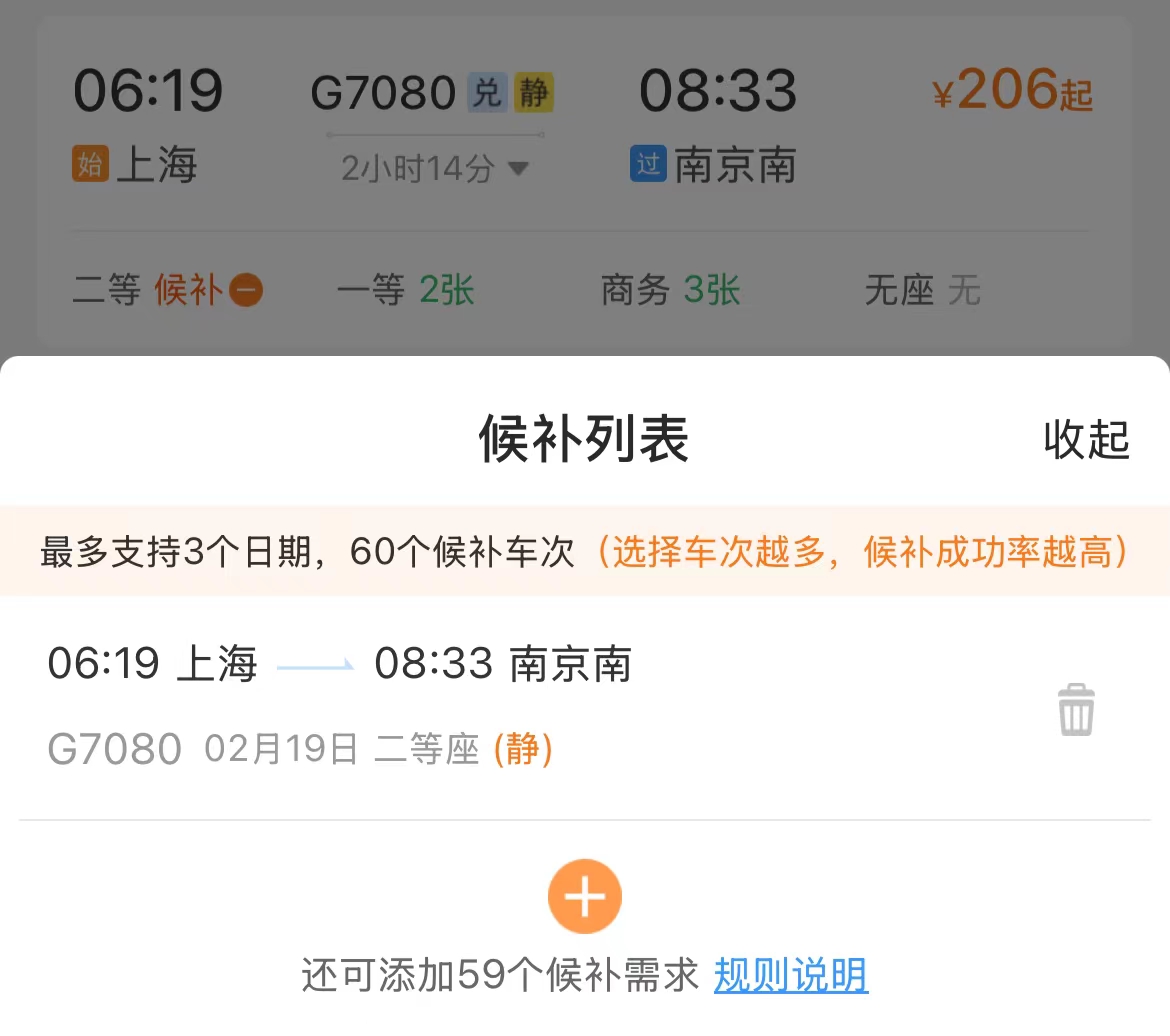Select 一等 seat with 2张 left

pyautogui.click(x=406, y=291)
